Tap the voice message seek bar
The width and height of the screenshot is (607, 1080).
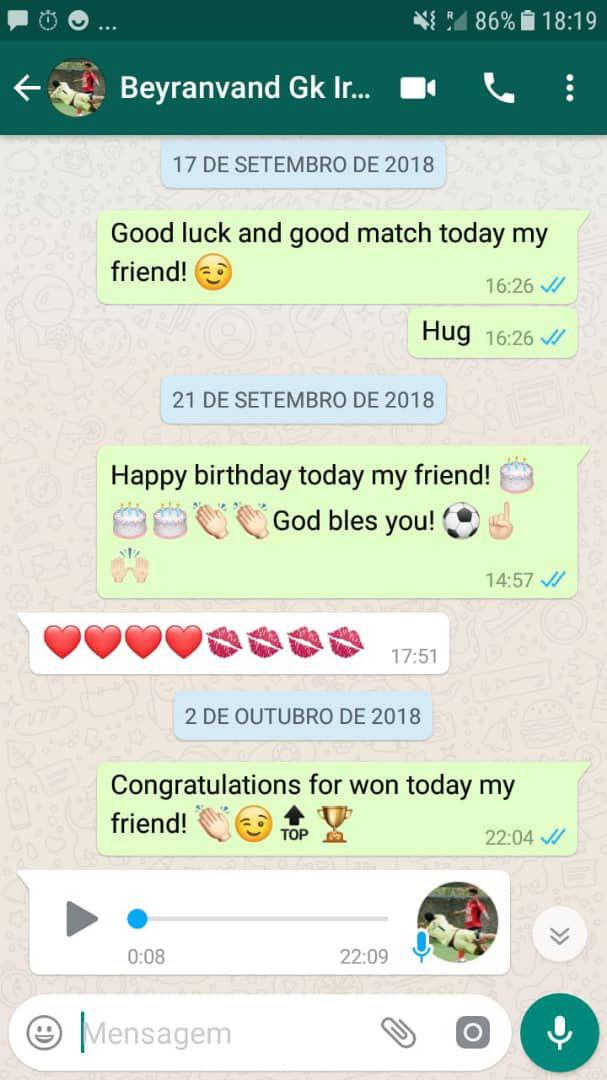[262, 918]
